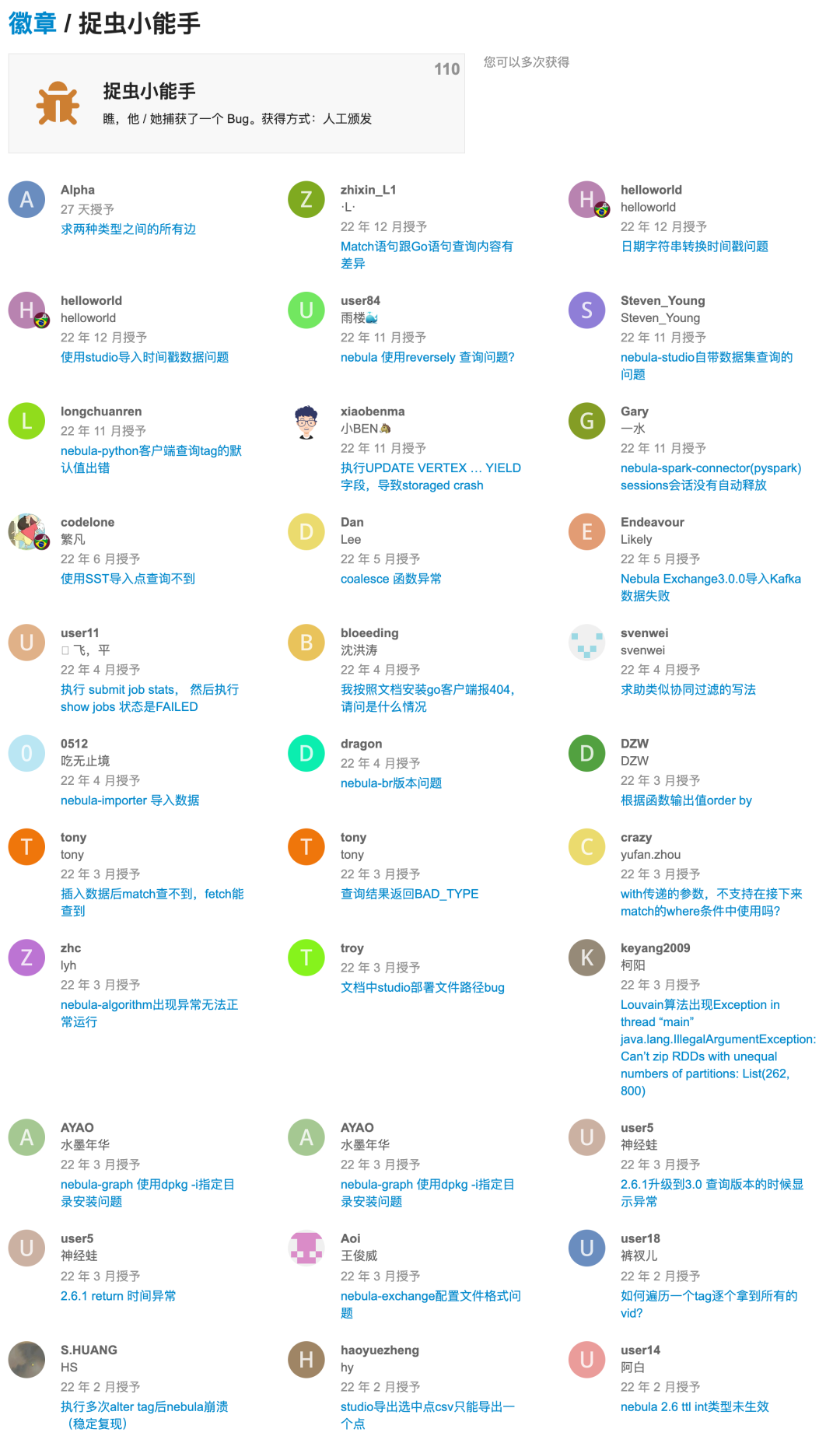Viewport: 840px width, 1436px height.
Task: Open topic 求两种类型之间的所有边
Action: click(128, 229)
